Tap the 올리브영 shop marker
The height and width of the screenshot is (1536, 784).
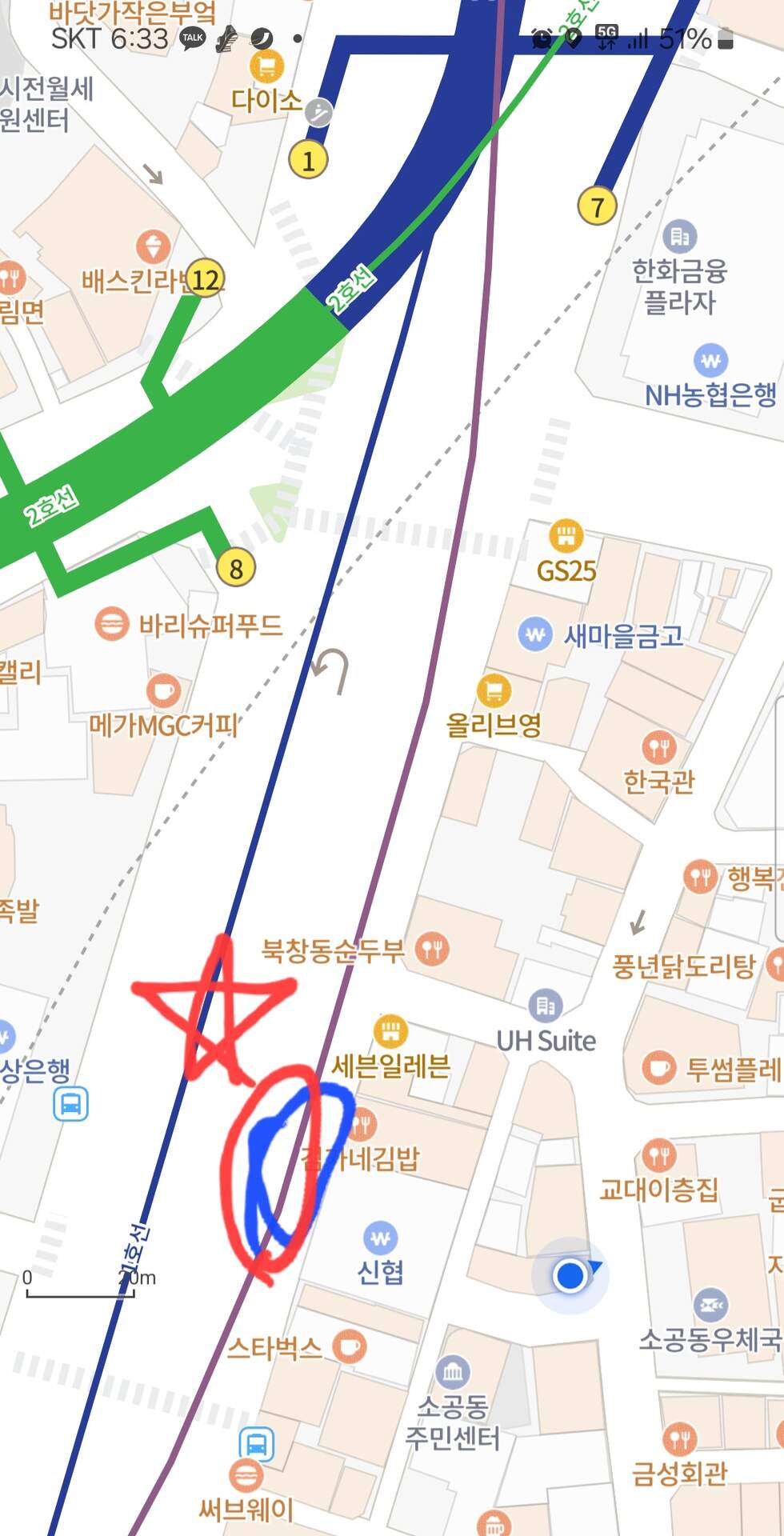[494, 690]
